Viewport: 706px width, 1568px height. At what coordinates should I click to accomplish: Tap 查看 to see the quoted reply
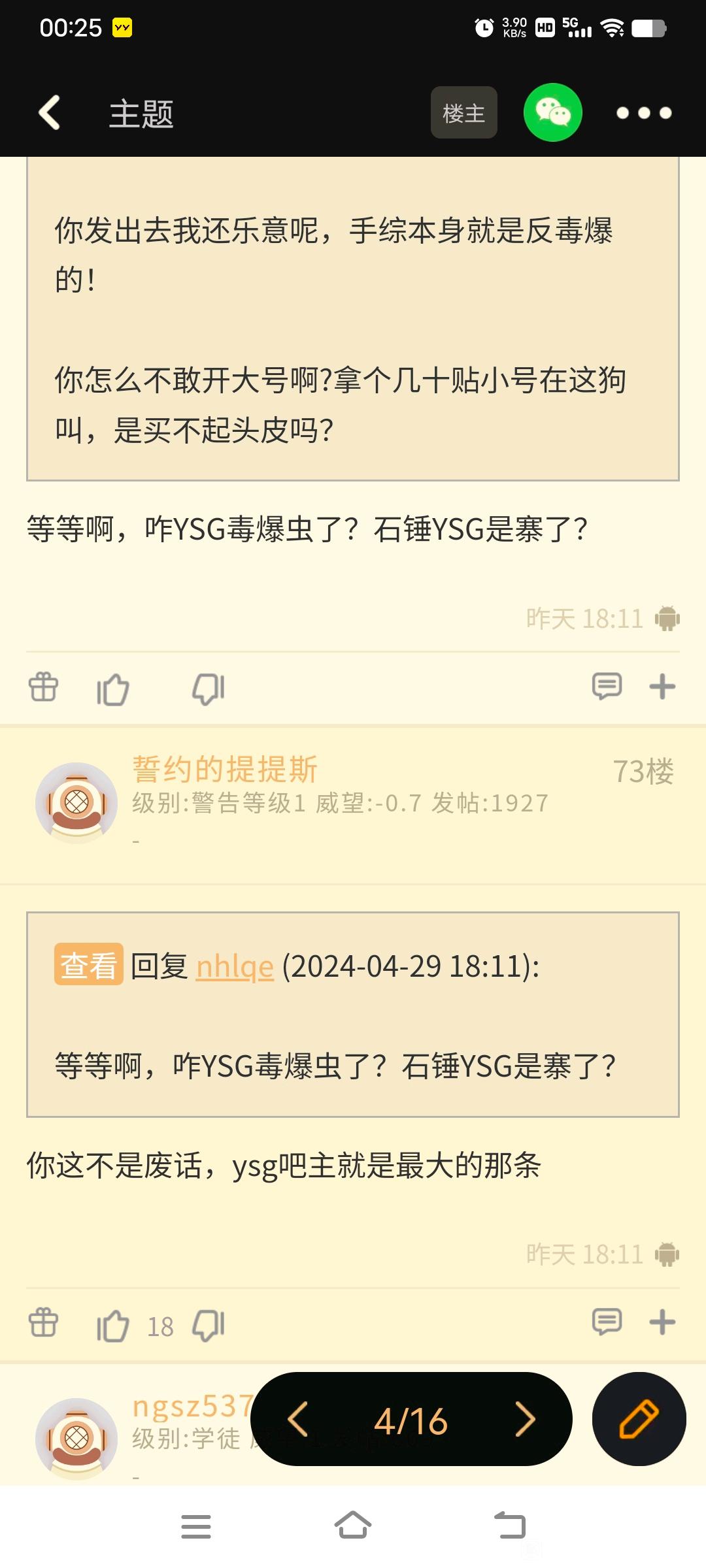[88, 964]
